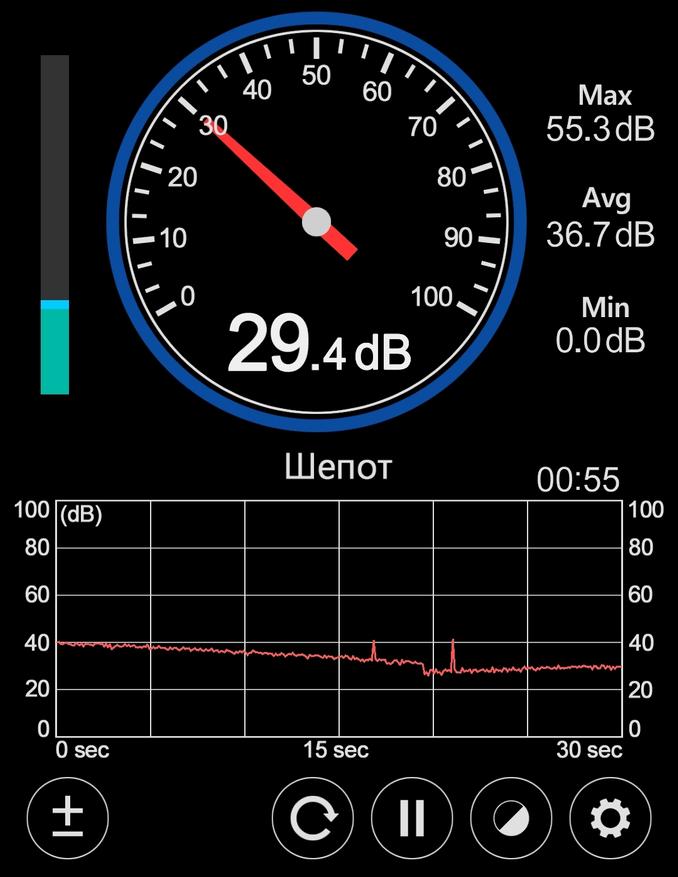Viewport: 678px width, 877px height.
Task: Reset the sound measurement
Action: (313, 819)
